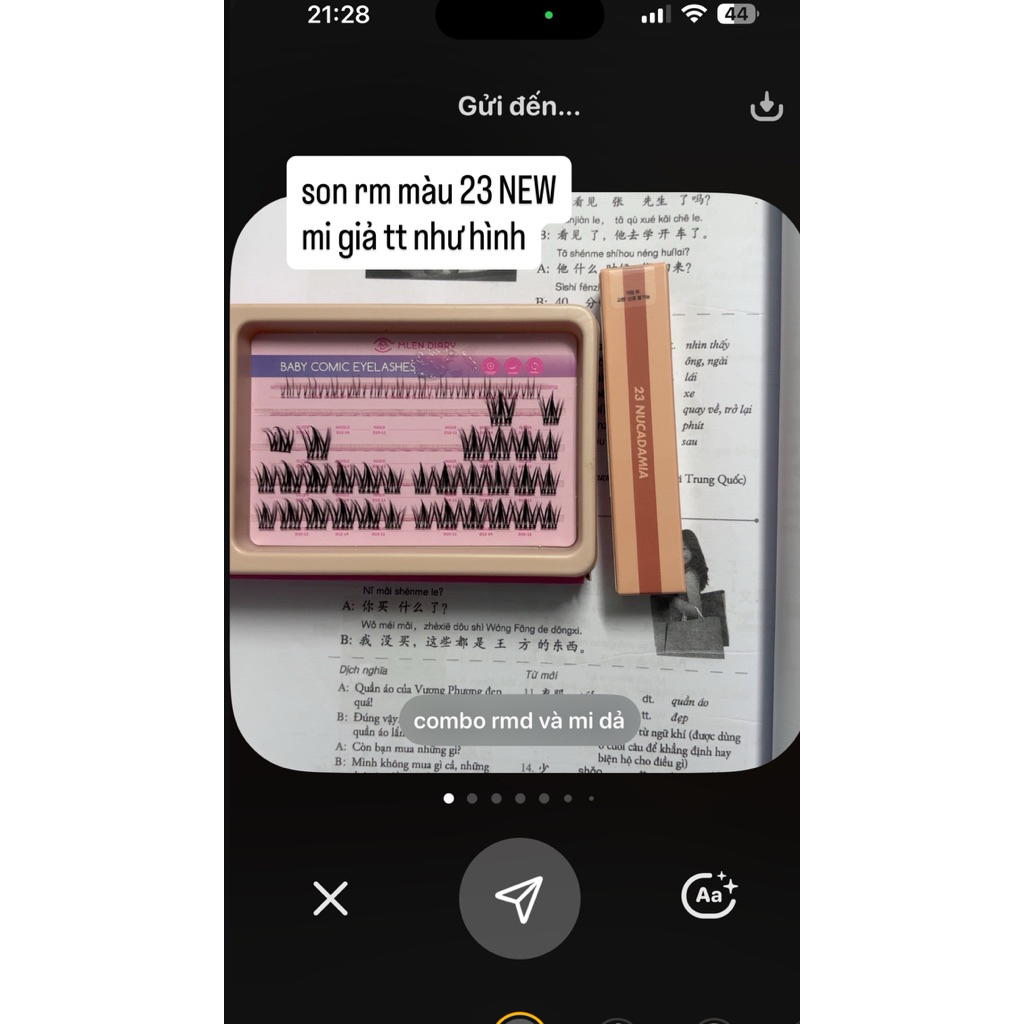Viewport: 1024px width, 1024px height.
Task: Discard the photo with the X icon
Action: click(x=330, y=898)
